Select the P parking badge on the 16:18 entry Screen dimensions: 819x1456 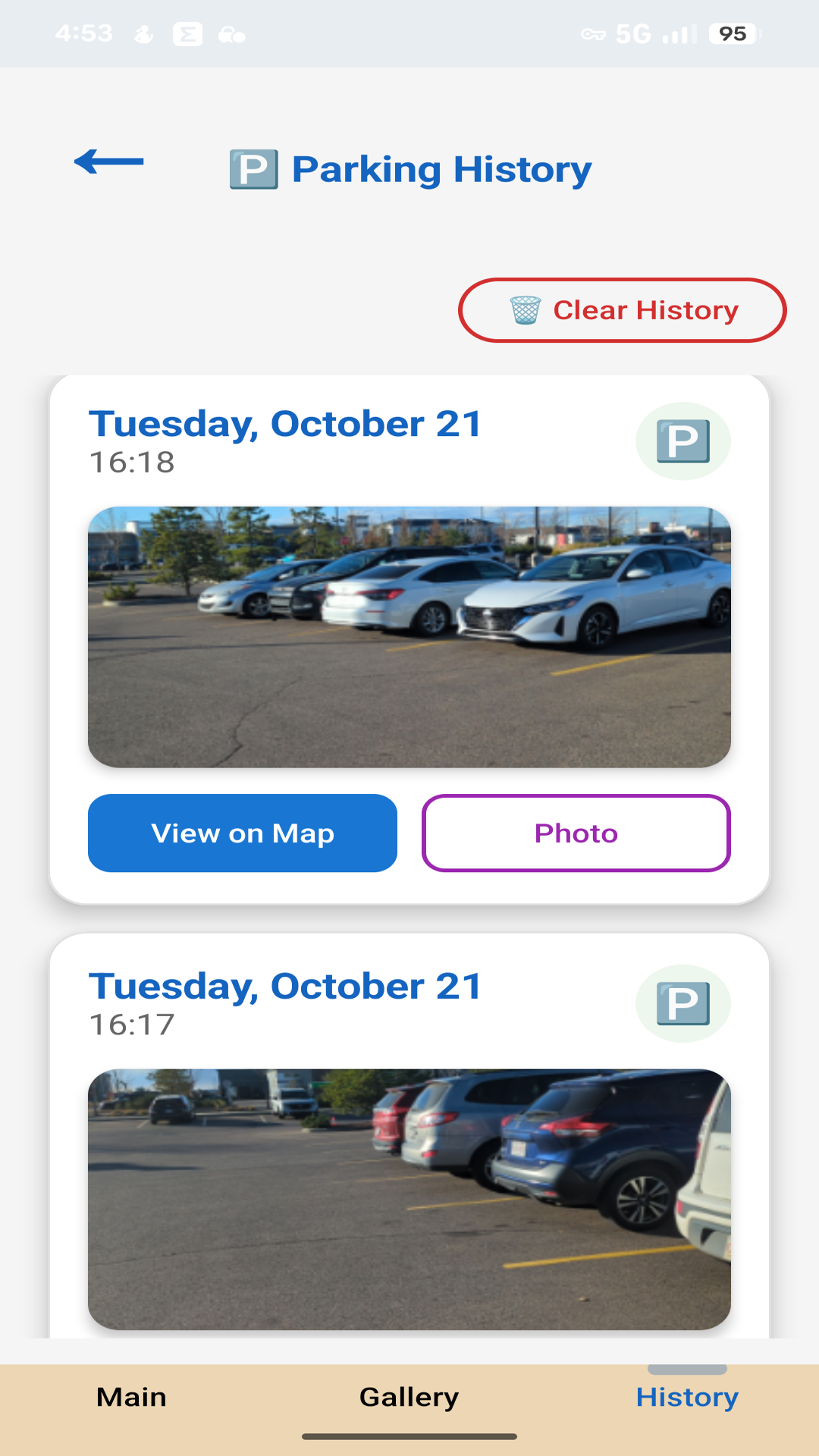[x=682, y=440]
